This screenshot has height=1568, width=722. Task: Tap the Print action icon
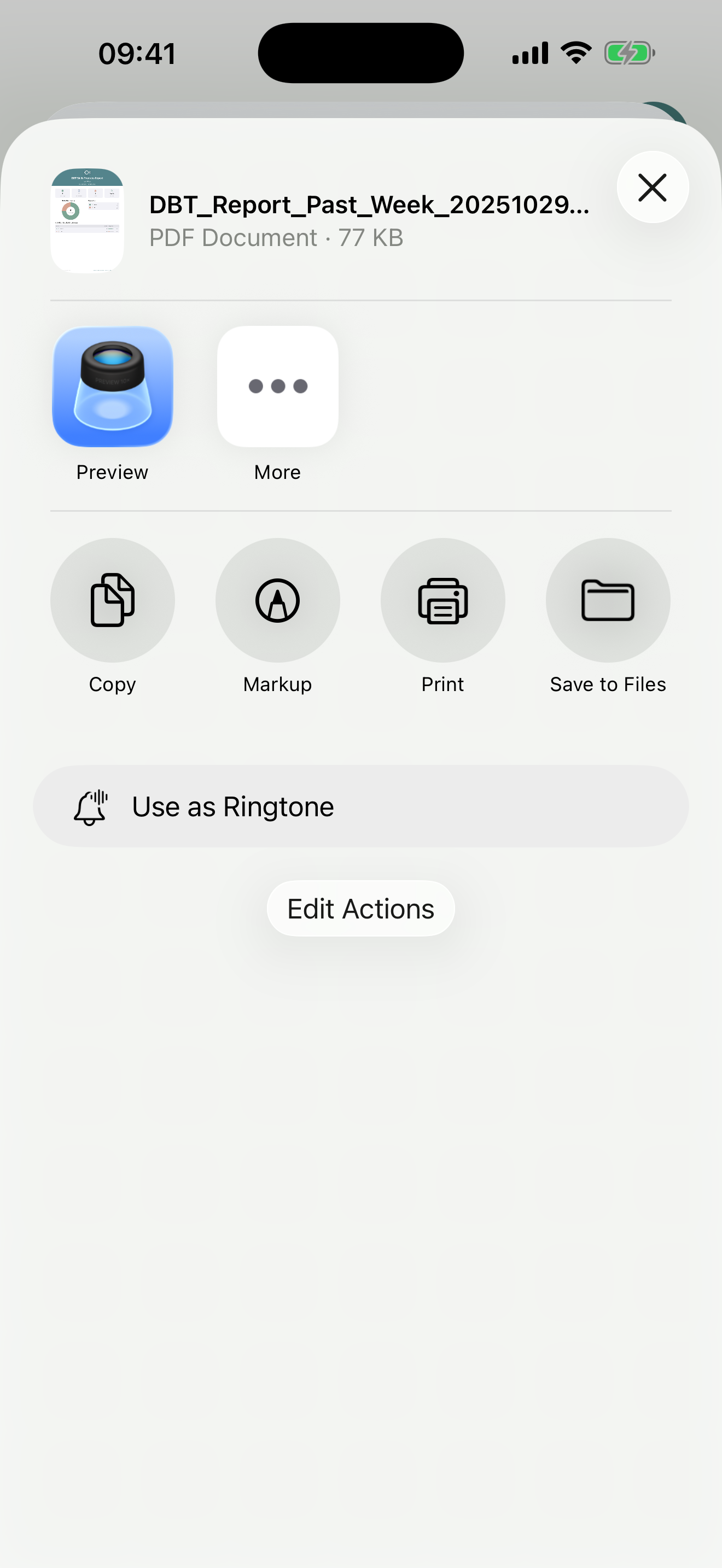[x=442, y=600]
